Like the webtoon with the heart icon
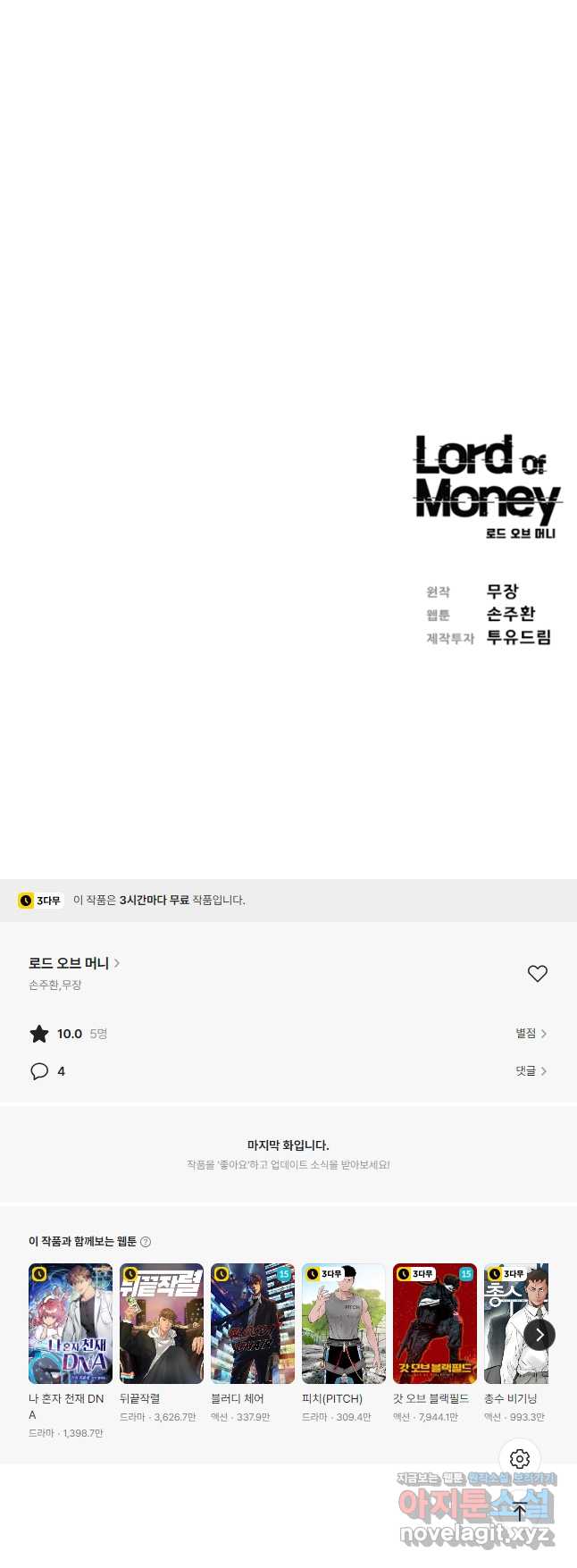This screenshot has width=577, height=1568. (537, 974)
